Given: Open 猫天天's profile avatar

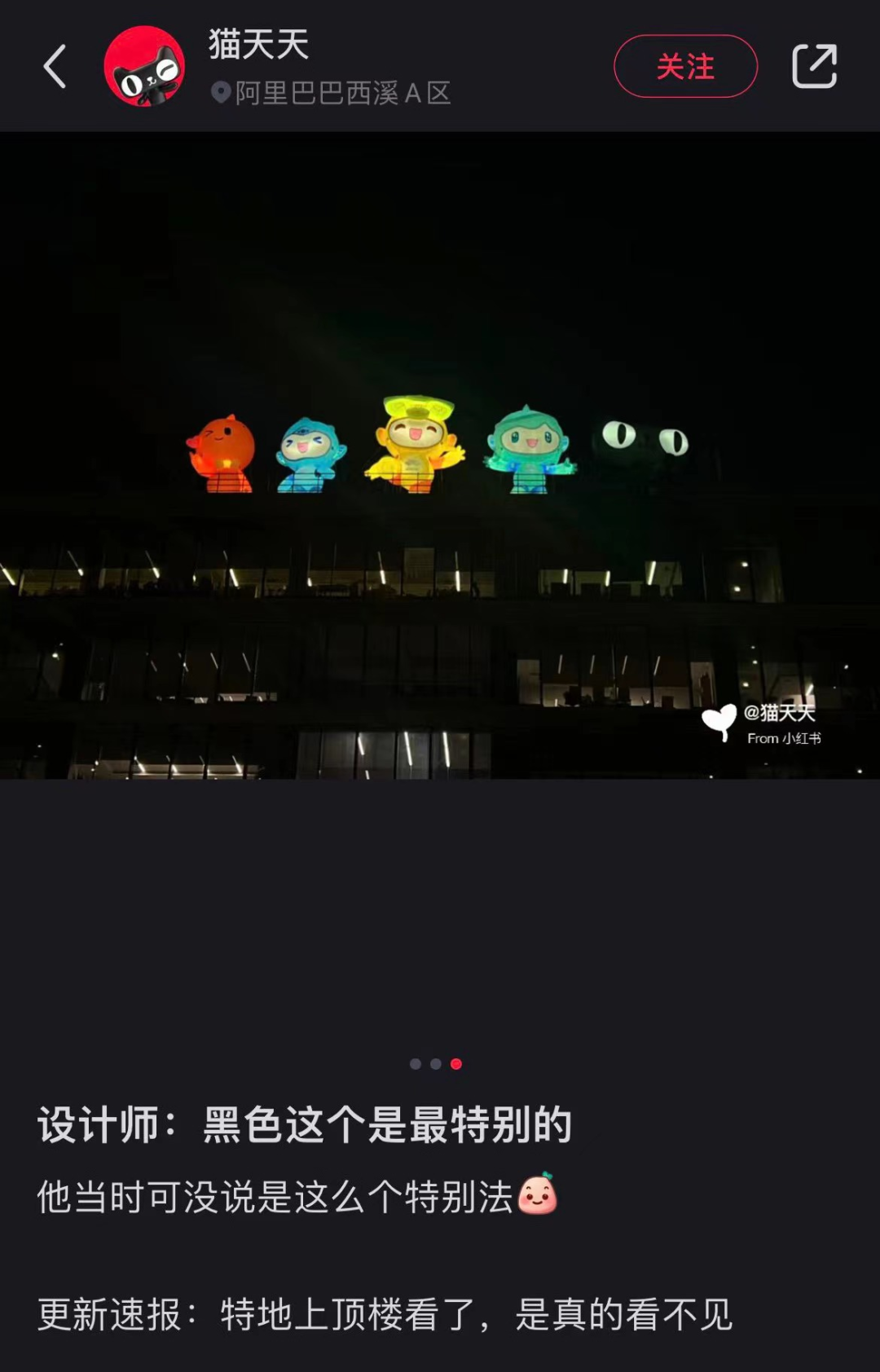Looking at the screenshot, I should (144, 66).
